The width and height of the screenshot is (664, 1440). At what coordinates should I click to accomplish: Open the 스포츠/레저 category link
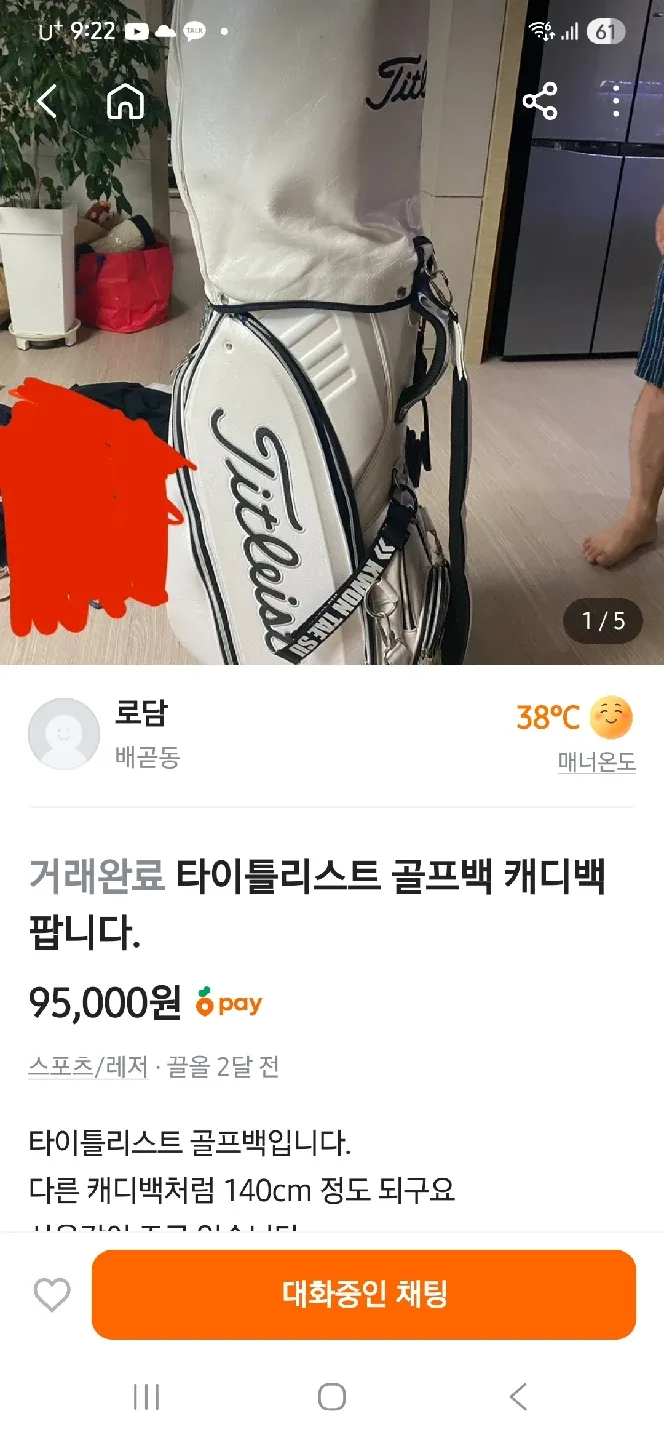pyautogui.click(x=87, y=1067)
